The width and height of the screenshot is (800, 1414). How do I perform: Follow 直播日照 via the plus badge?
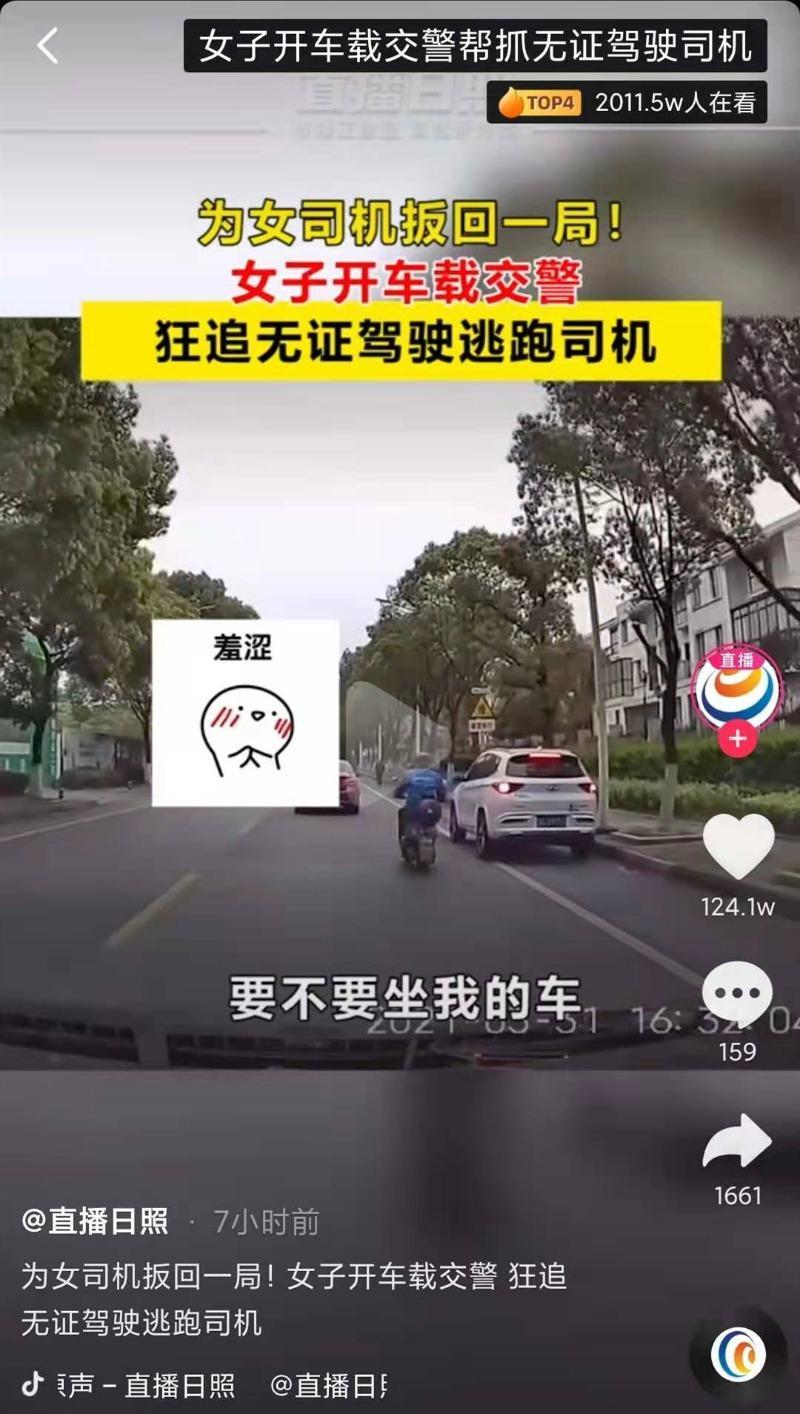click(738, 740)
